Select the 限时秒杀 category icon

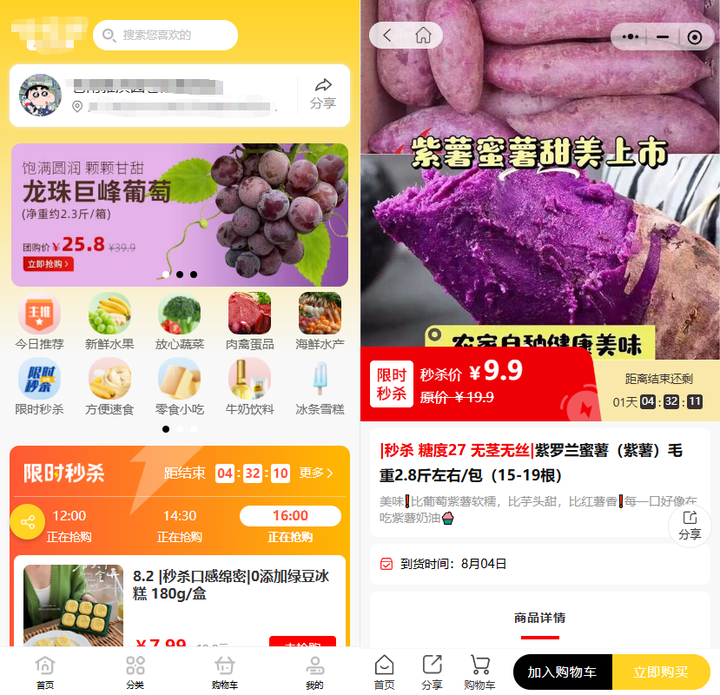pos(39,388)
